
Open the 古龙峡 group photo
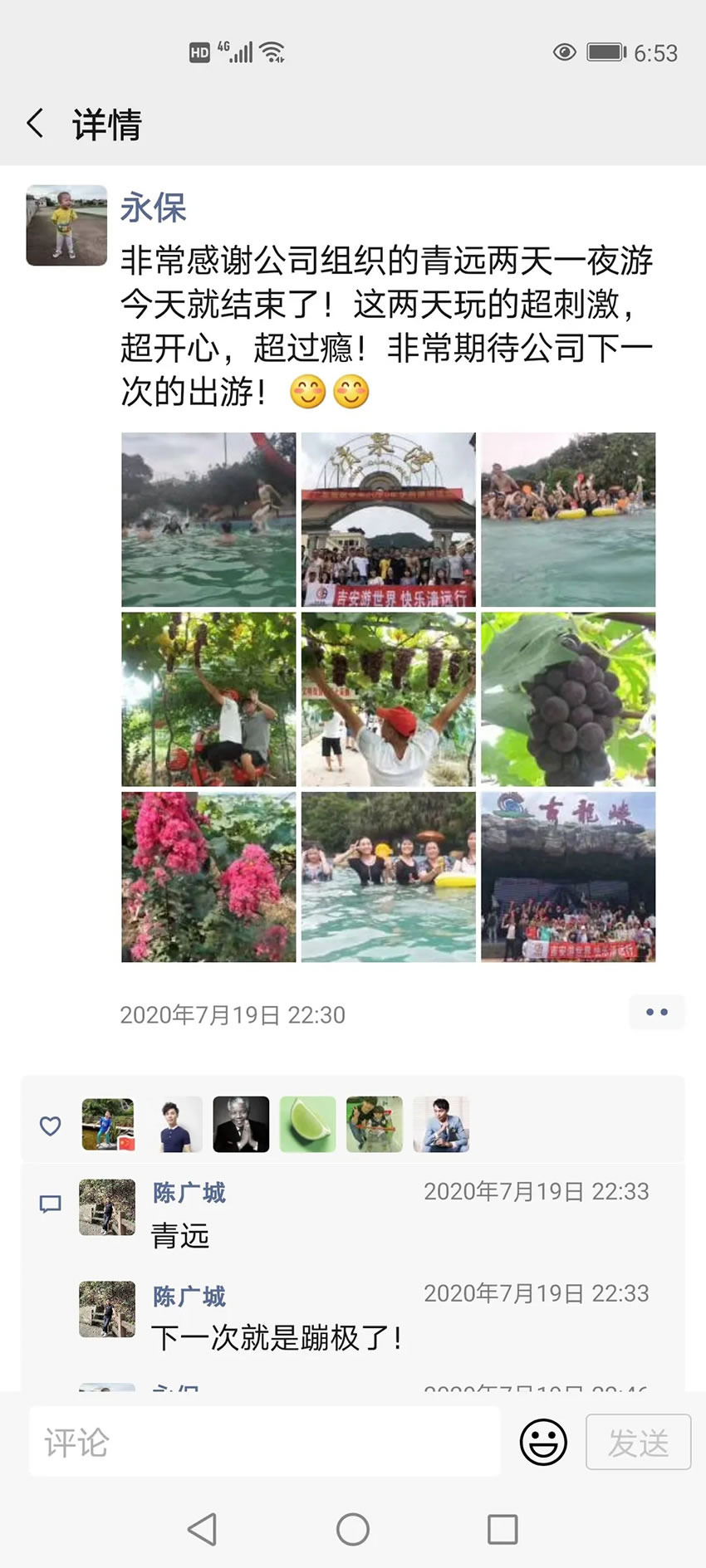(568, 877)
